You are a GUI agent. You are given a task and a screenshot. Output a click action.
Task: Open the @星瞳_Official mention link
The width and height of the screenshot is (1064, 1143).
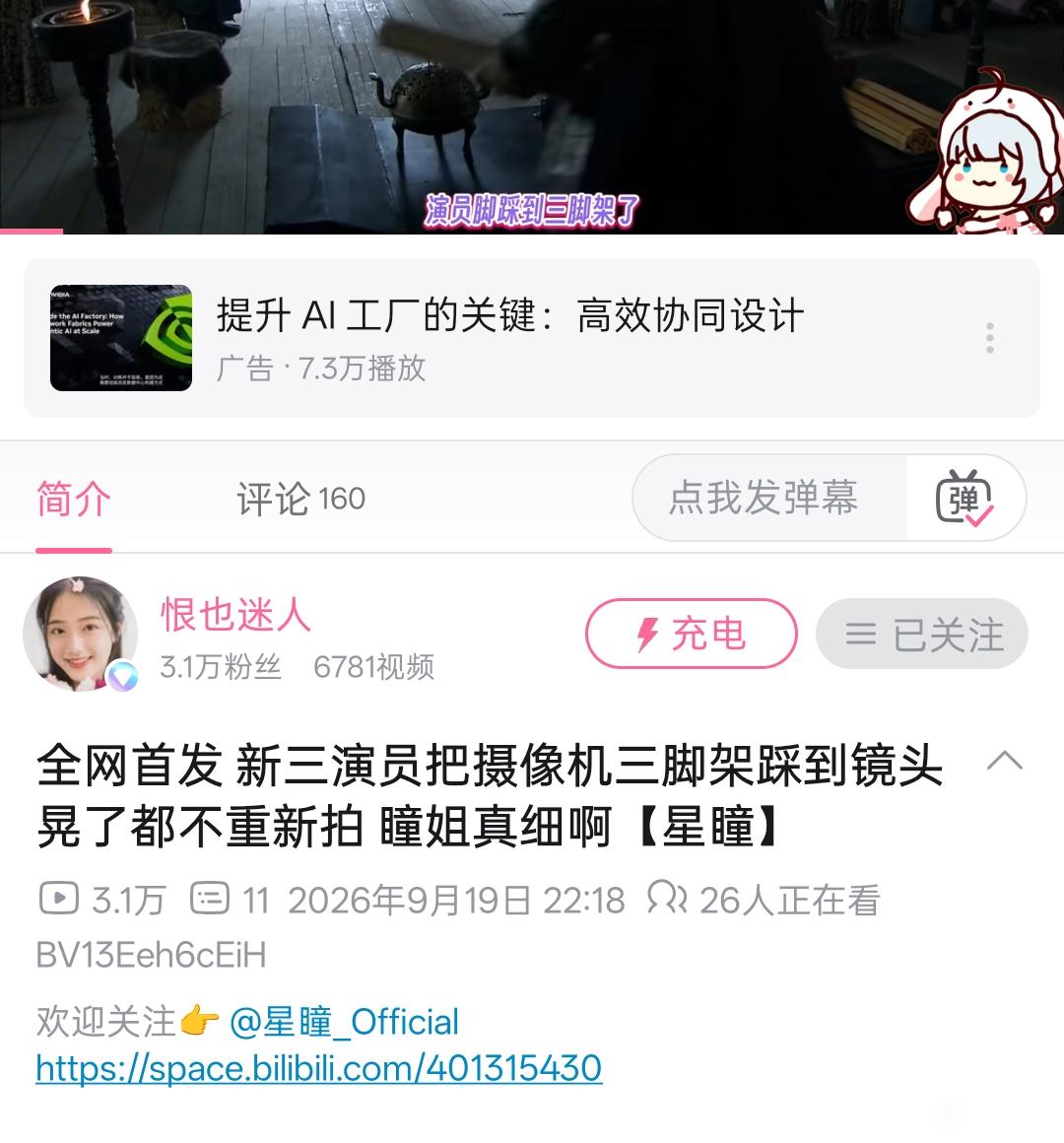343,1021
